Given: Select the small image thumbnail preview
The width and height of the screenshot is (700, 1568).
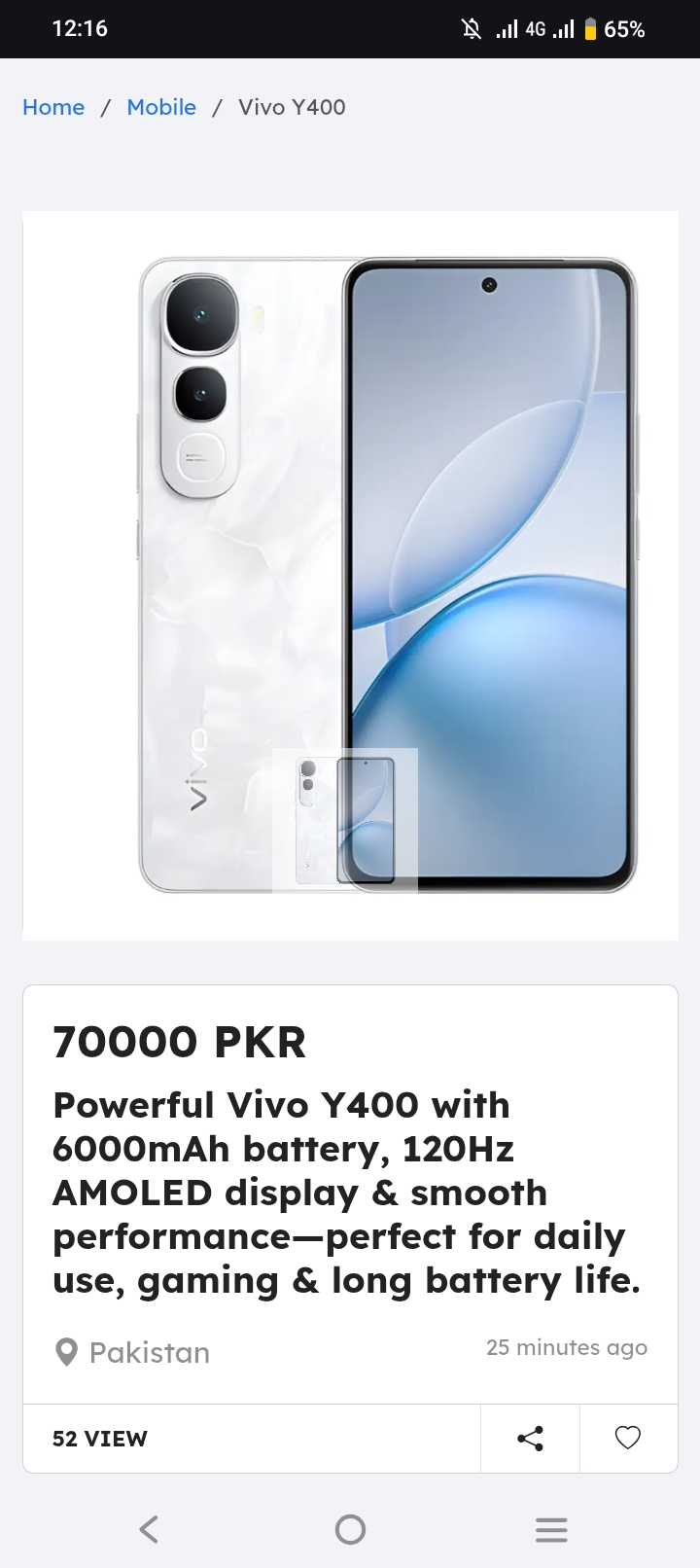Looking at the screenshot, I should tap(345, 820).
